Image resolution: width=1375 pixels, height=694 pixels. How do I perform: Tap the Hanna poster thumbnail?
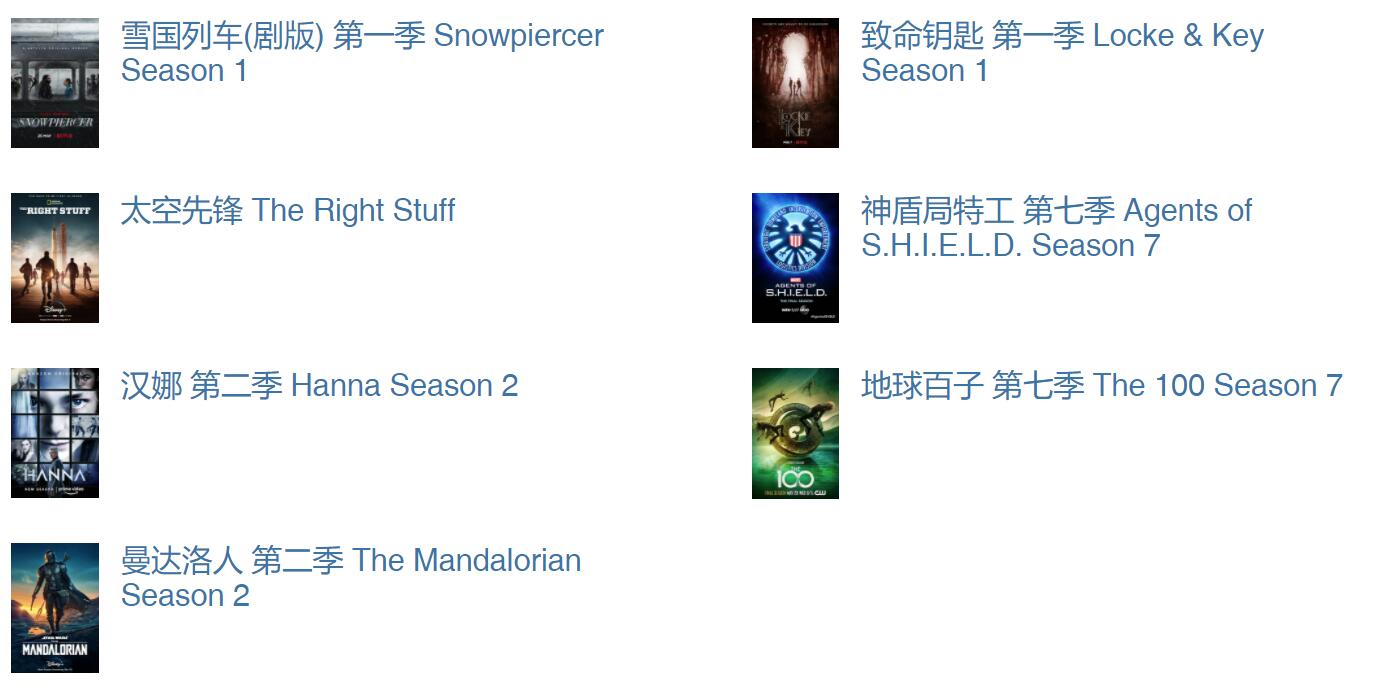click(55, 433)
